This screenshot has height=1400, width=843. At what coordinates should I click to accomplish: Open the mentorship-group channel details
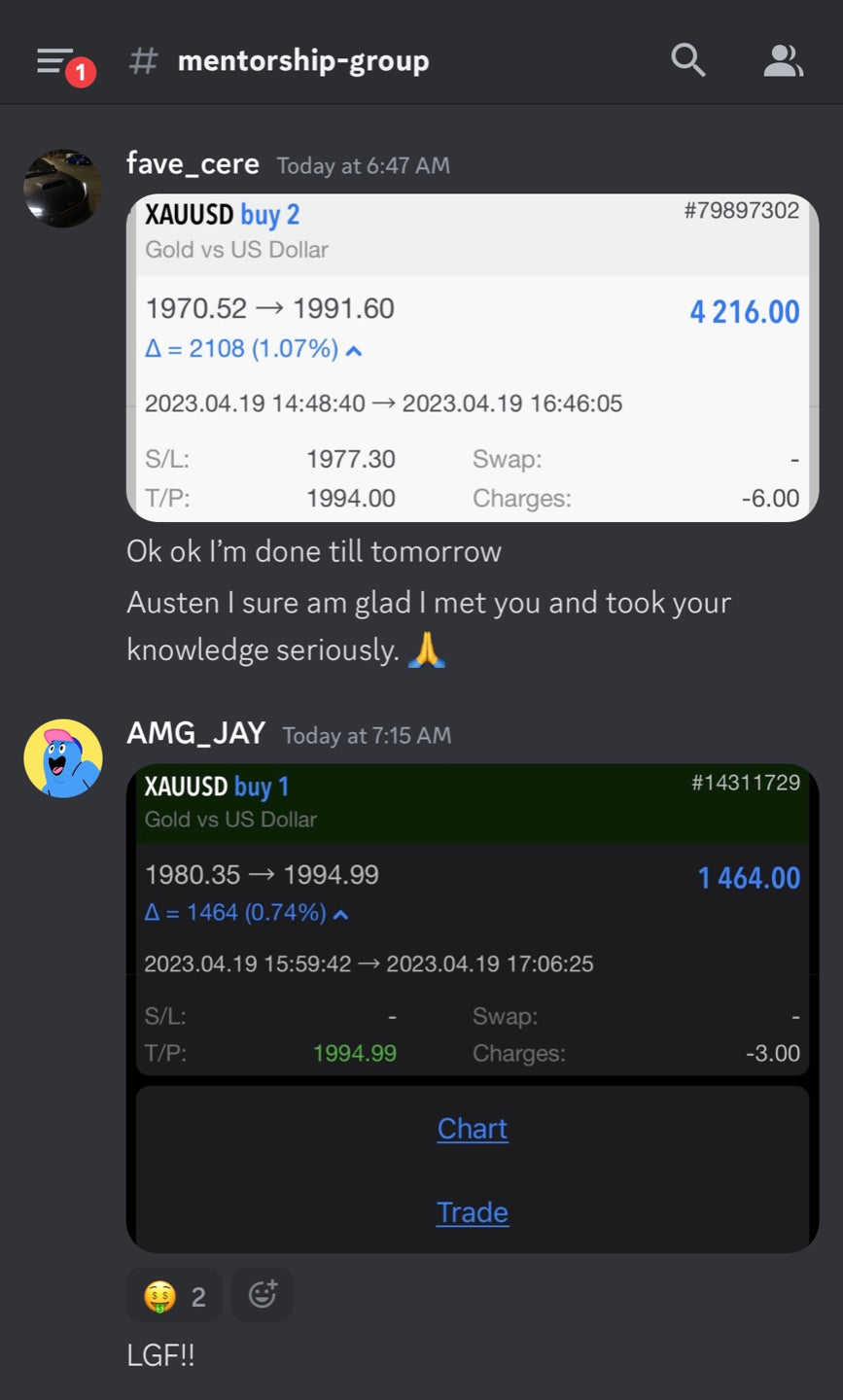[x=302, y=60]
